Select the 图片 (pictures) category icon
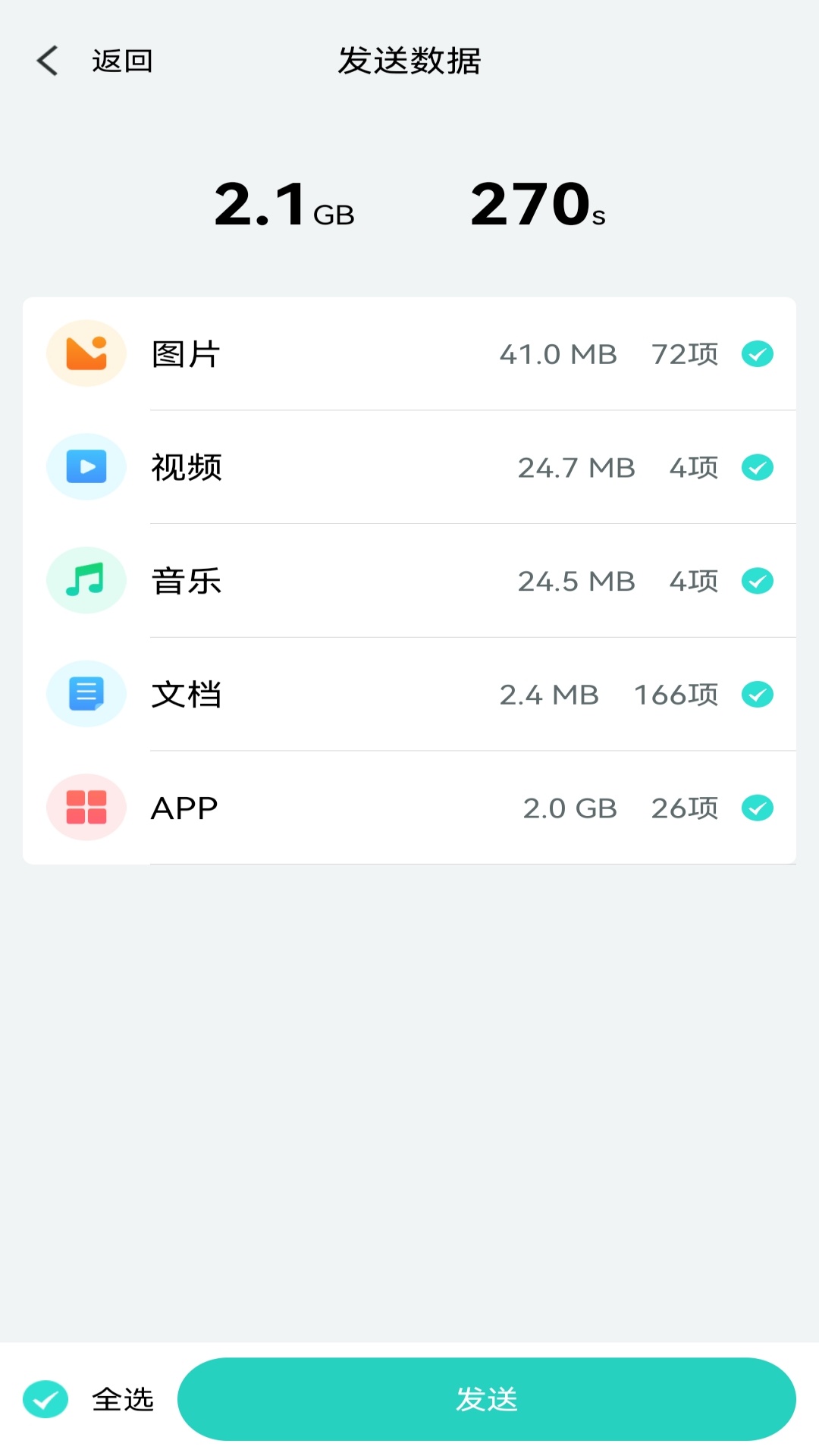Image resolution: width=819 pixels, height=1456 pixels. [86, 353]
